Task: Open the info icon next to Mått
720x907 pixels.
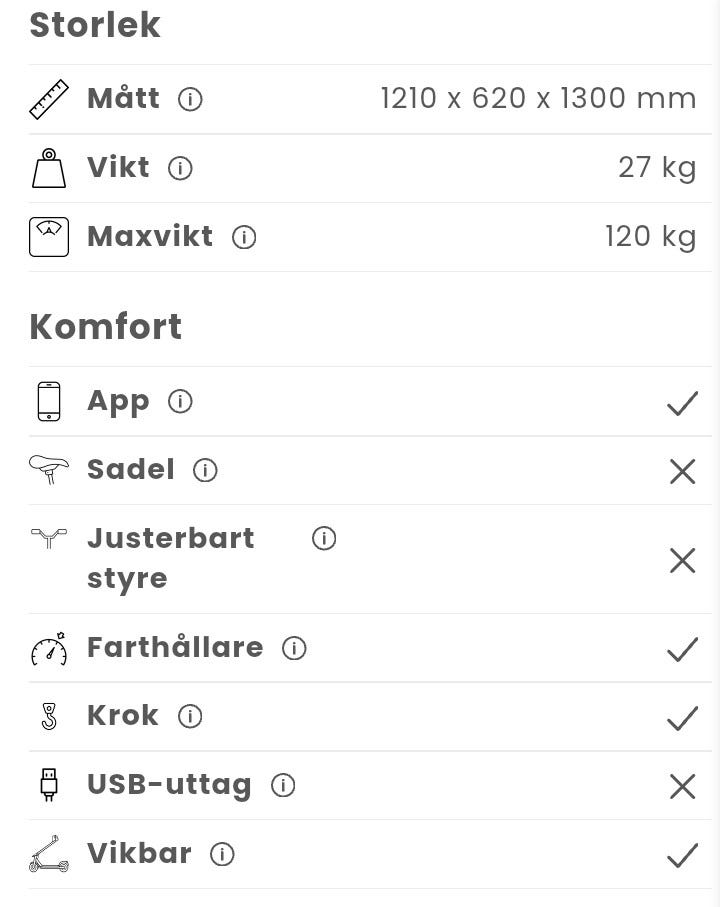Action: point(190,99)
